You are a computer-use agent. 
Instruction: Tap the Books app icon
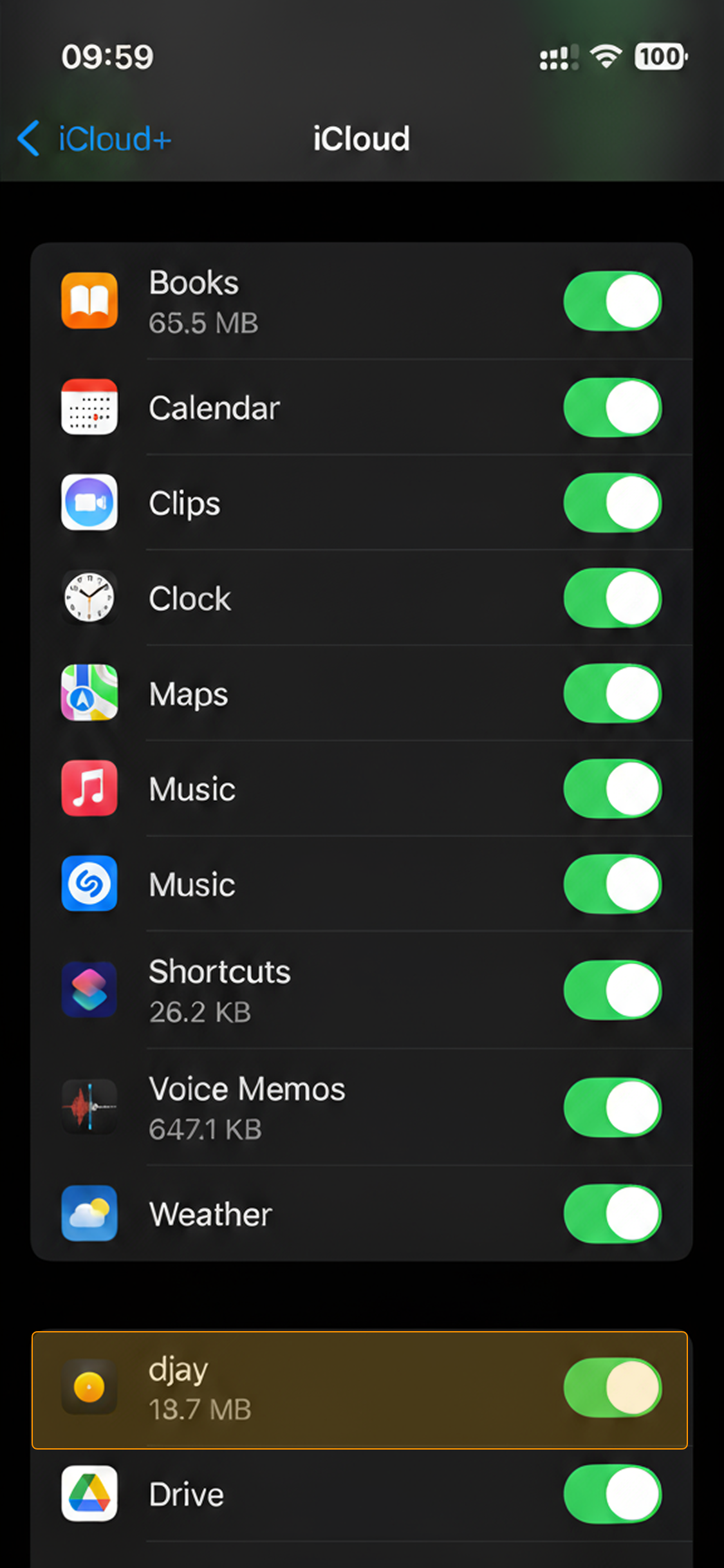click(89, 301)
